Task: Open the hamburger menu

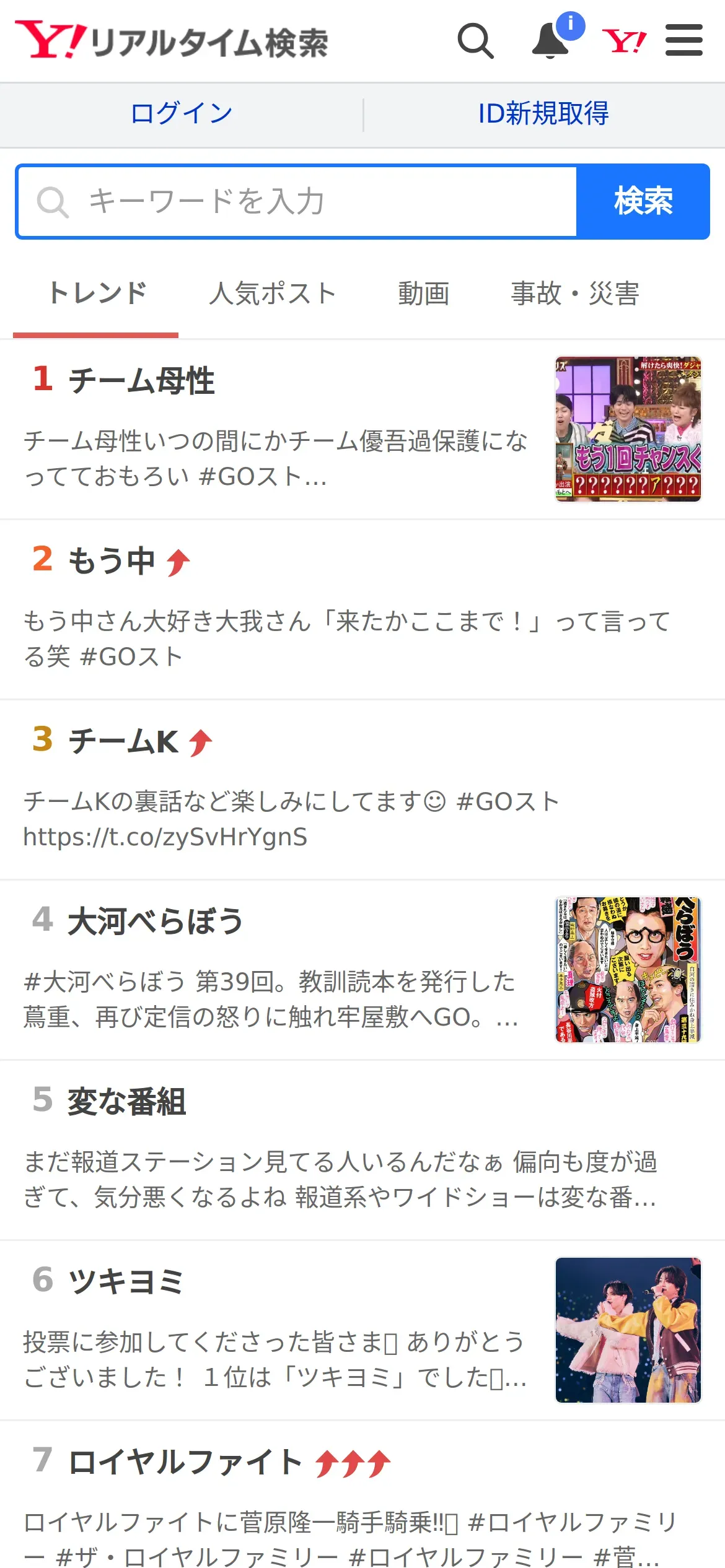Action: tap(683, 41)
